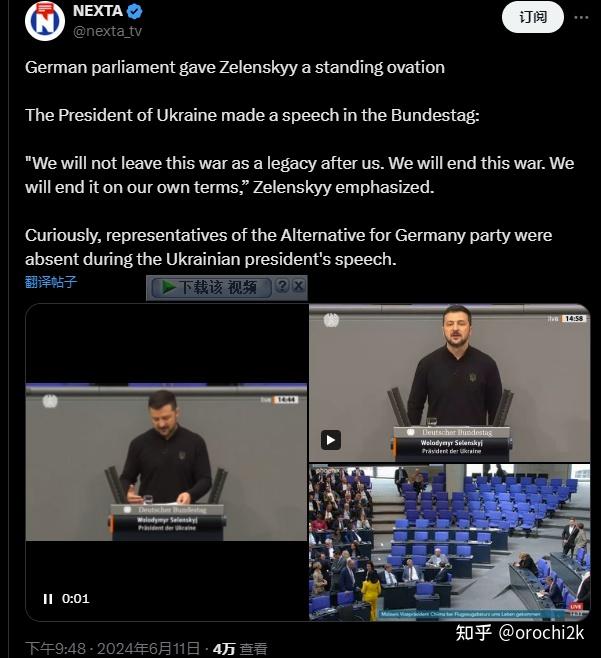
Task: Open the Bundestag seats image
Action: pos(450,540)
